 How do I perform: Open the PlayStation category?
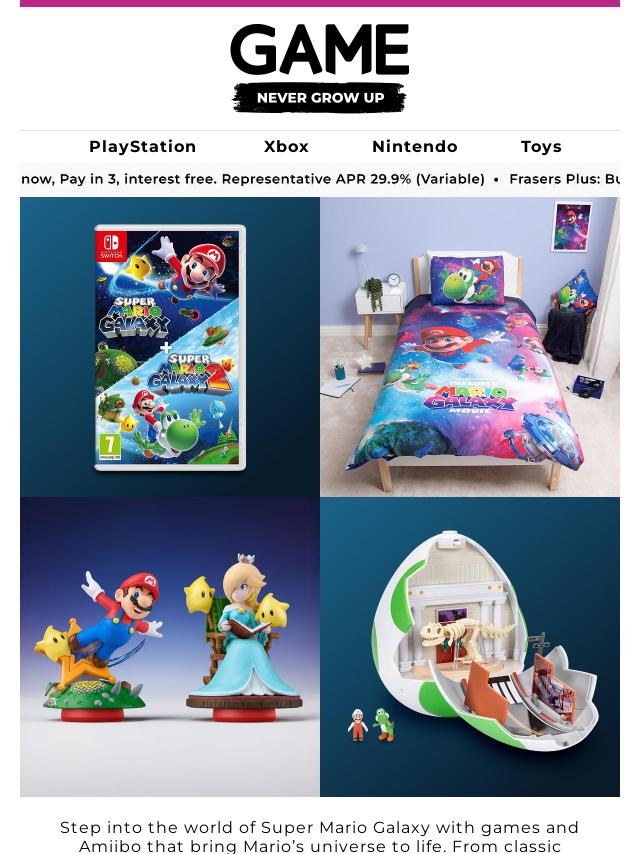click(142, 147)
